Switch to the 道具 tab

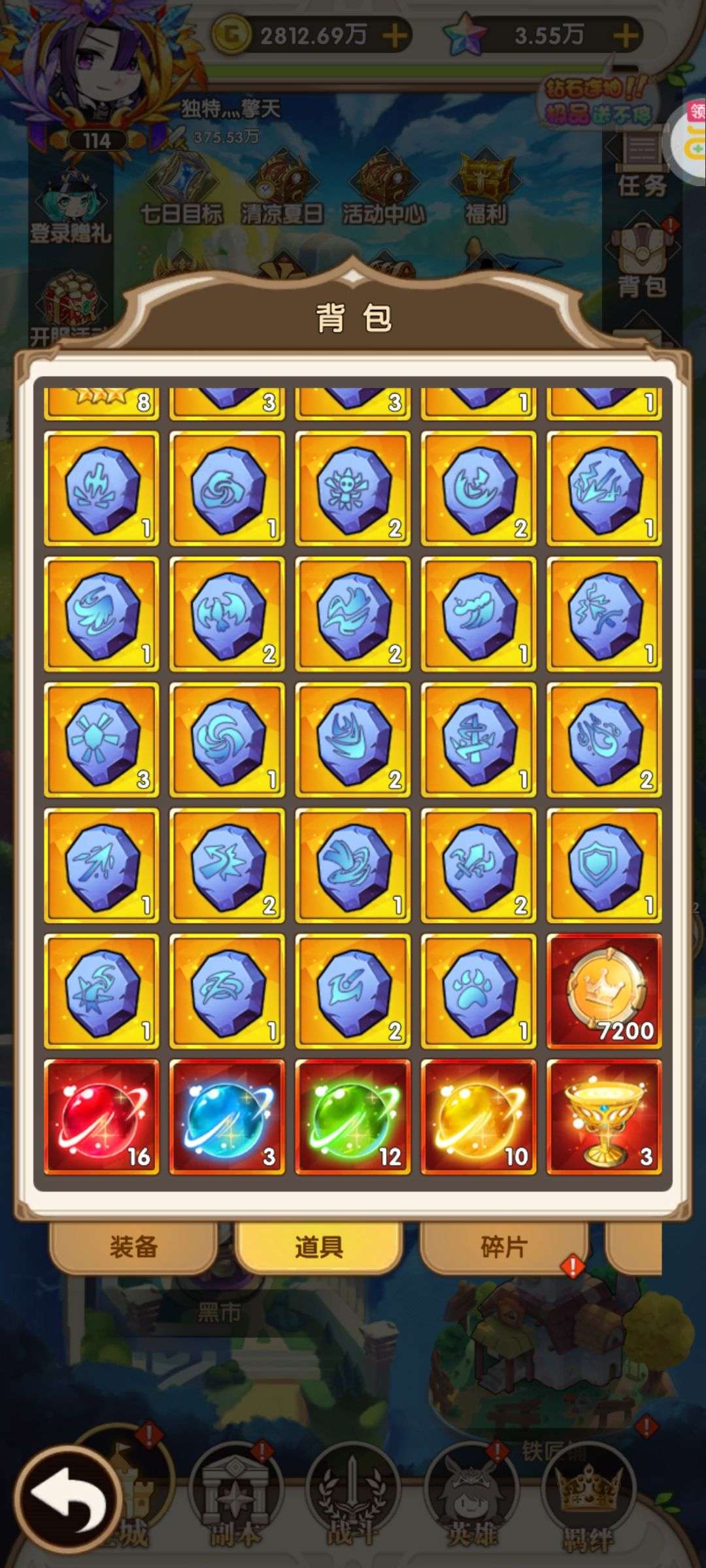pyautogui.click(x=318, y=1247)
